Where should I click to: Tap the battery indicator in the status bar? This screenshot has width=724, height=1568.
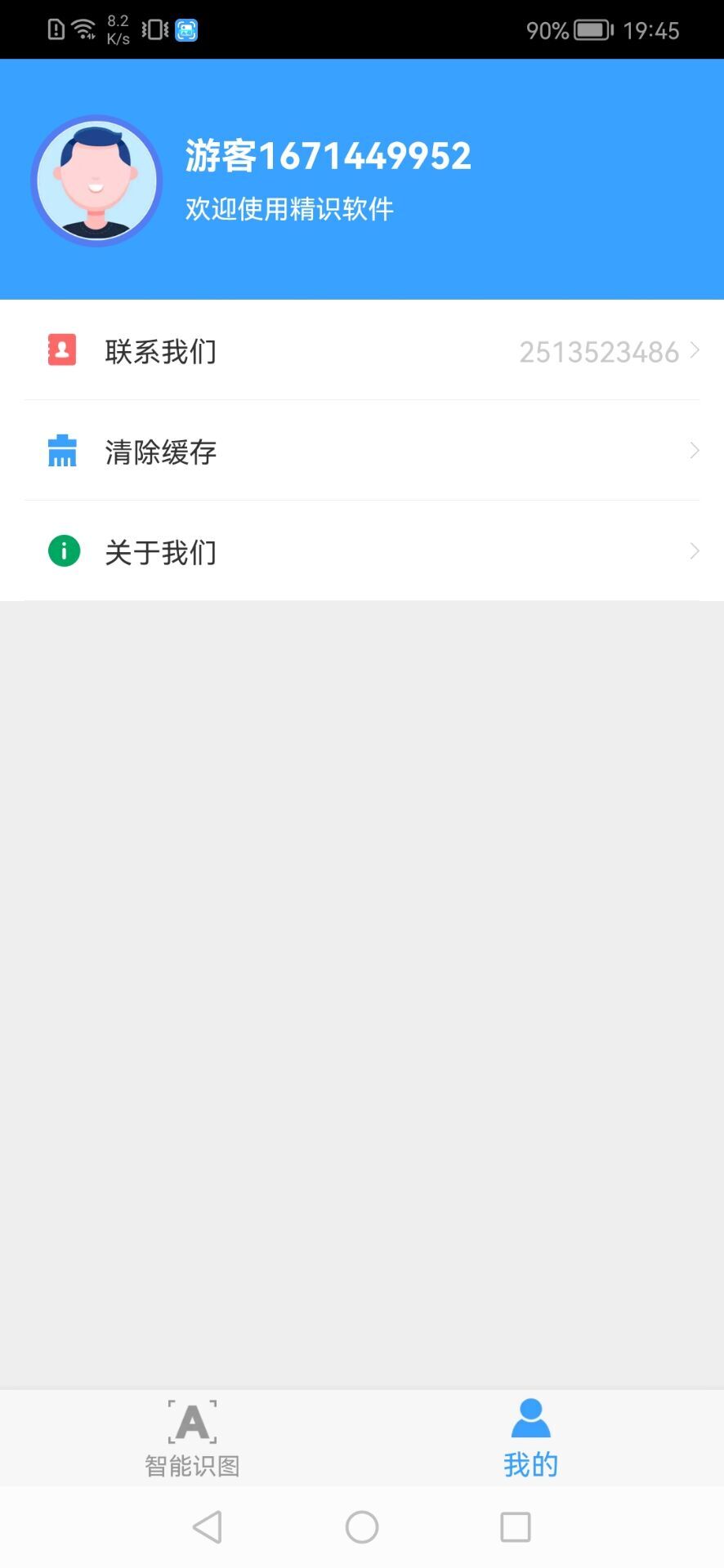592,29
